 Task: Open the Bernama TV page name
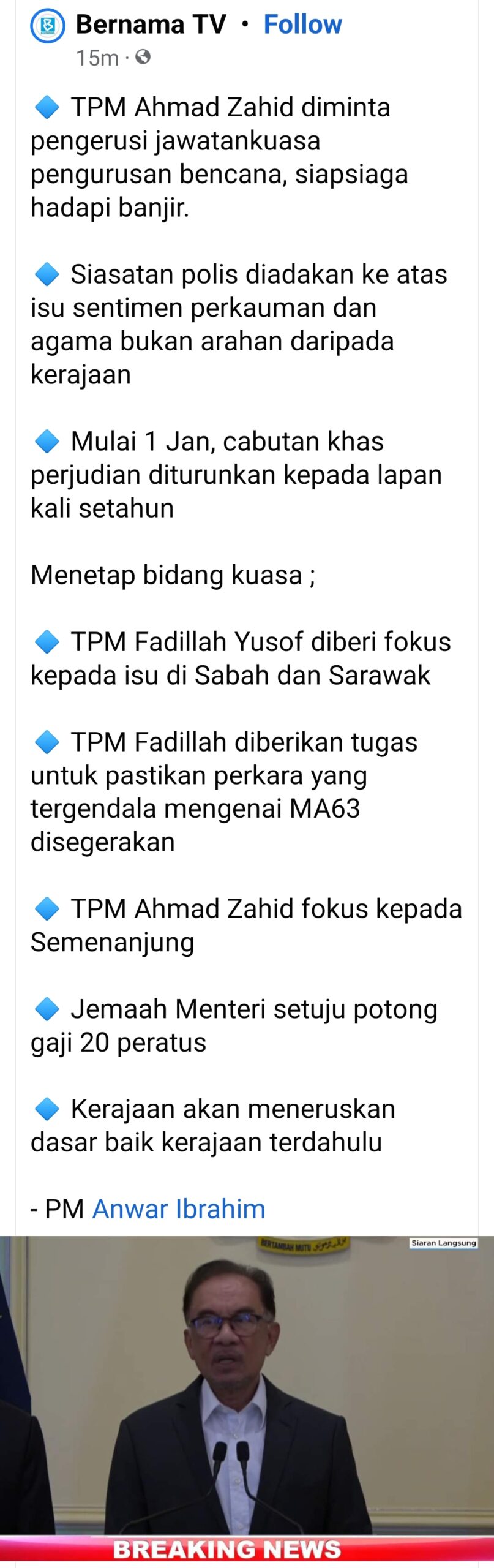pos(151,24)
